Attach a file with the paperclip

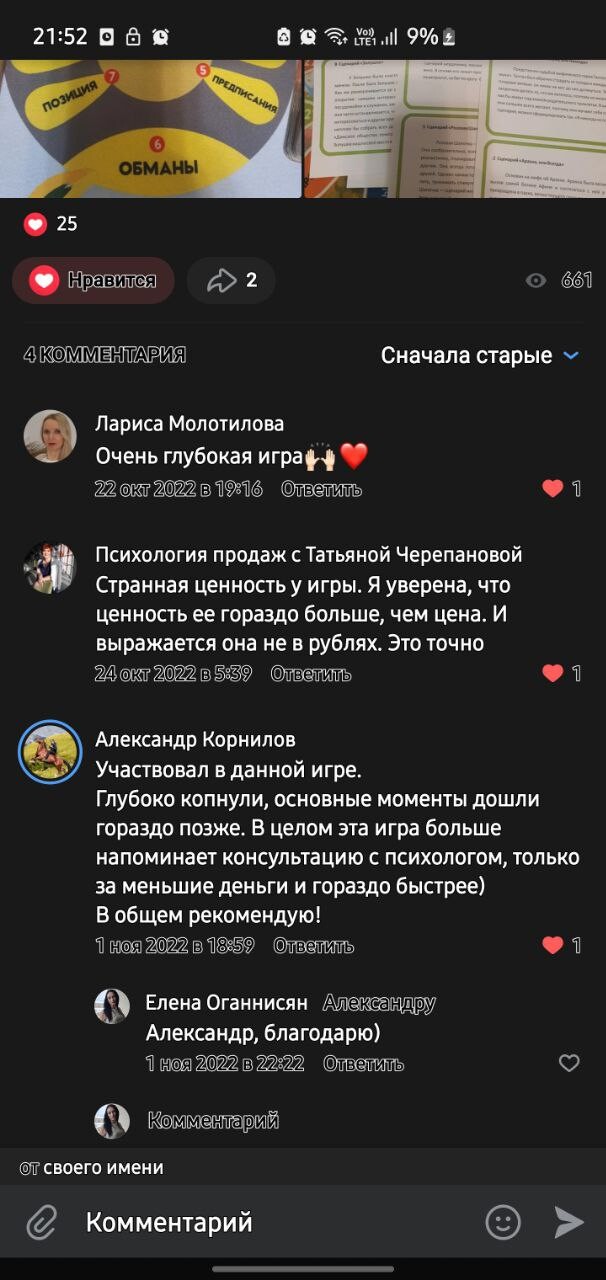click(x=41, y=1222)
